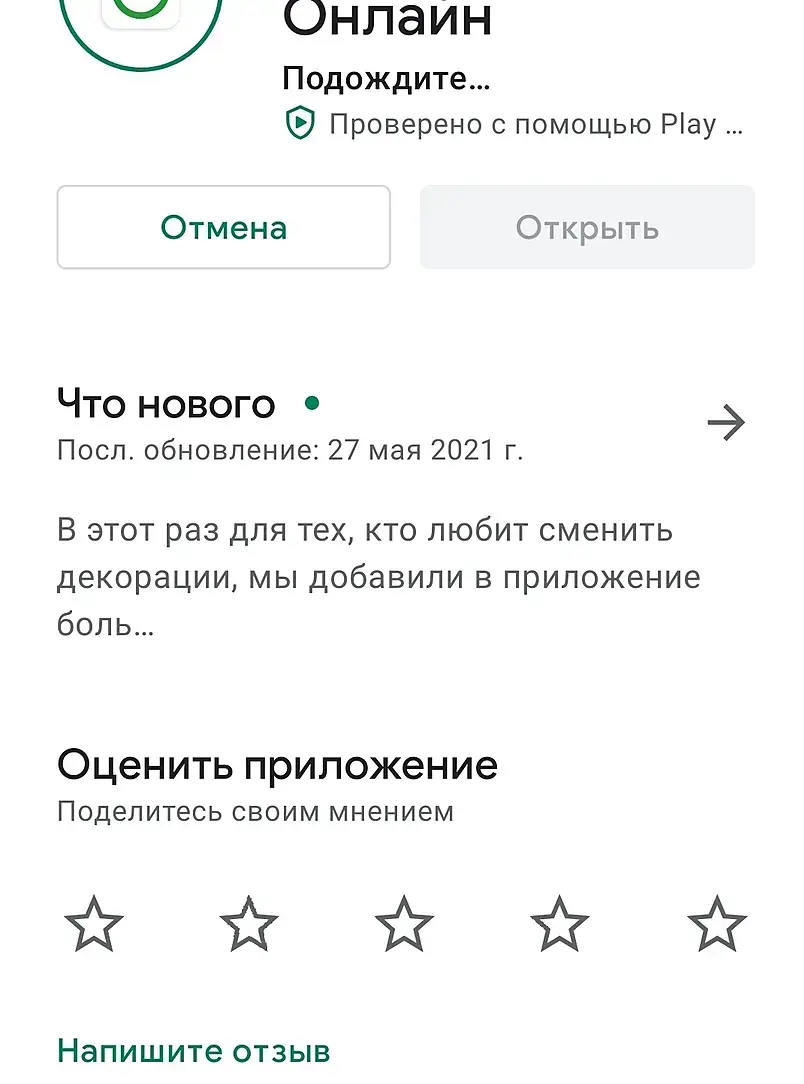Tap the greyed-out Открыть button
This screenshot has width=804, height=1084.
(x=587, y=228)
